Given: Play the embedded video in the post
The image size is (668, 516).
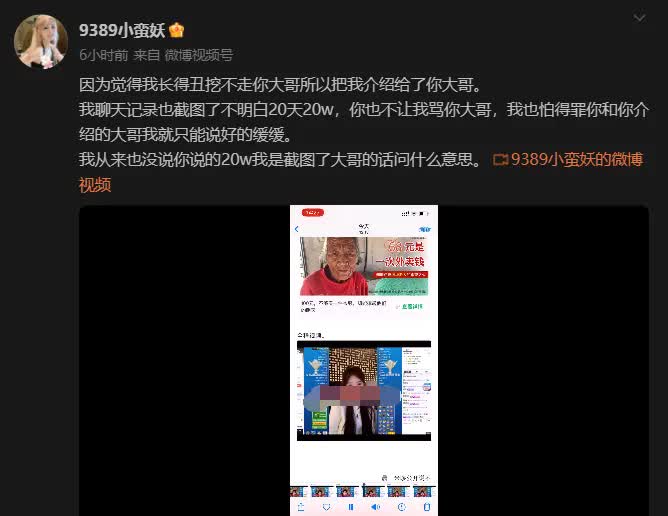Looking at the screenshot, I should point(364,360).
